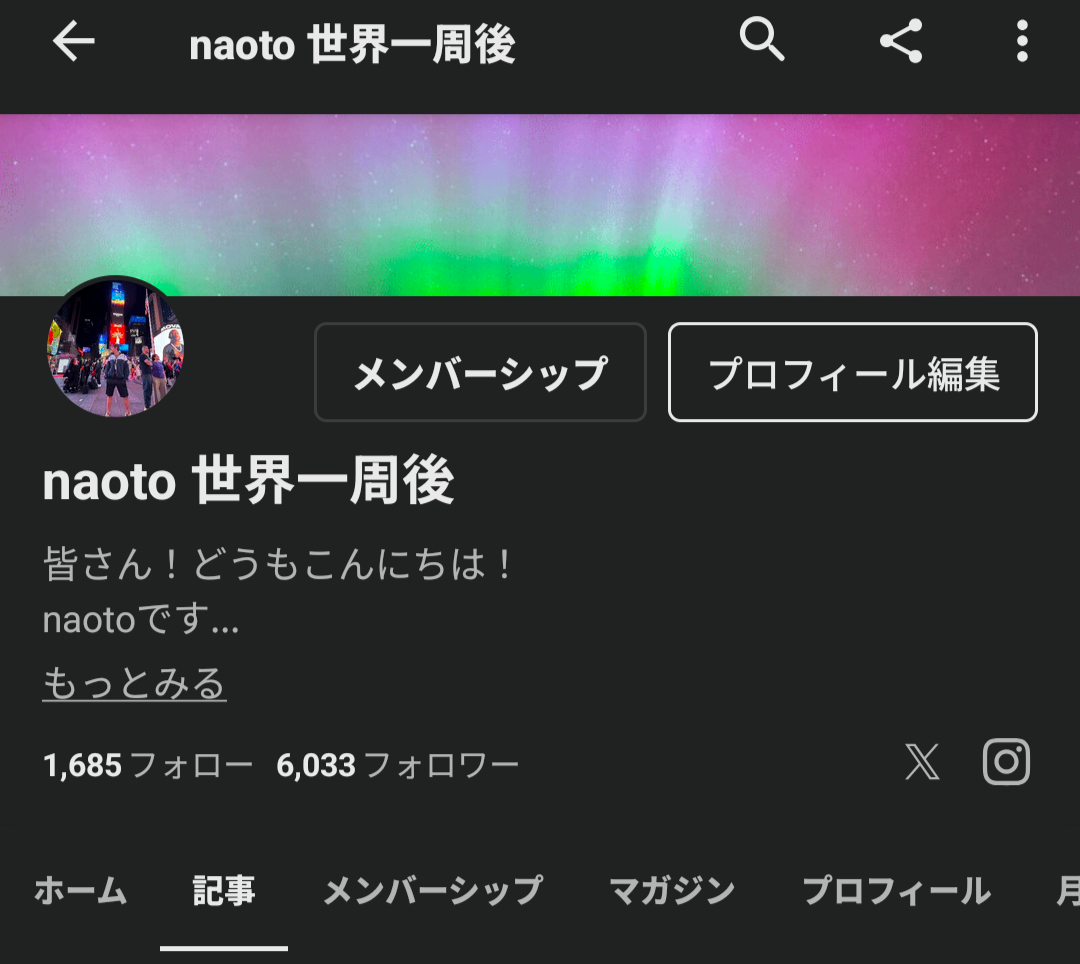View the 1,685 フォロー list
Screen dimensions: 1080x964
[x=148, y=766]
